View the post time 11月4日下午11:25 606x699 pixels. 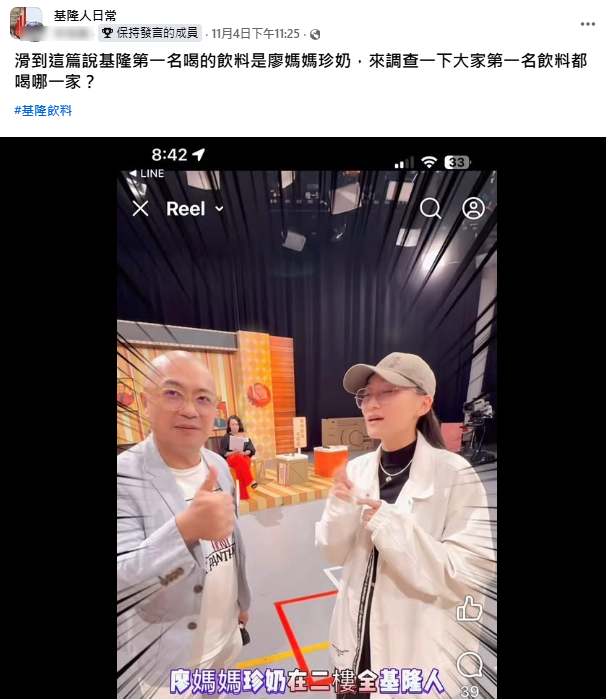click(x=255, y=33)
